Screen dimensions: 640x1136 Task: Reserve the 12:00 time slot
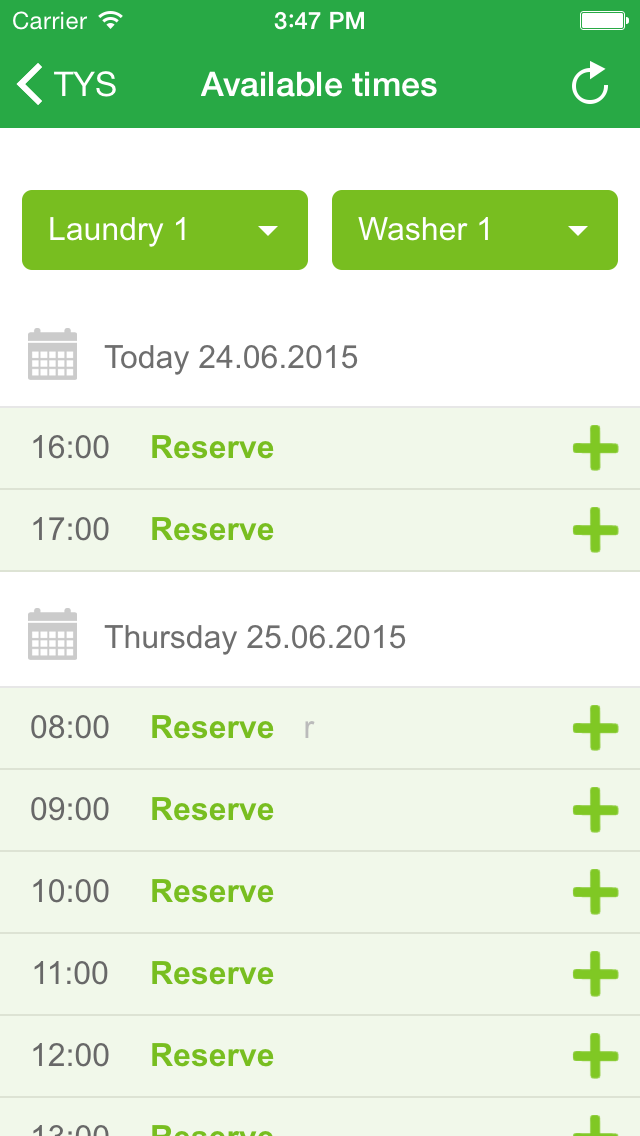pyautogui.click(x=212, y=1056)
